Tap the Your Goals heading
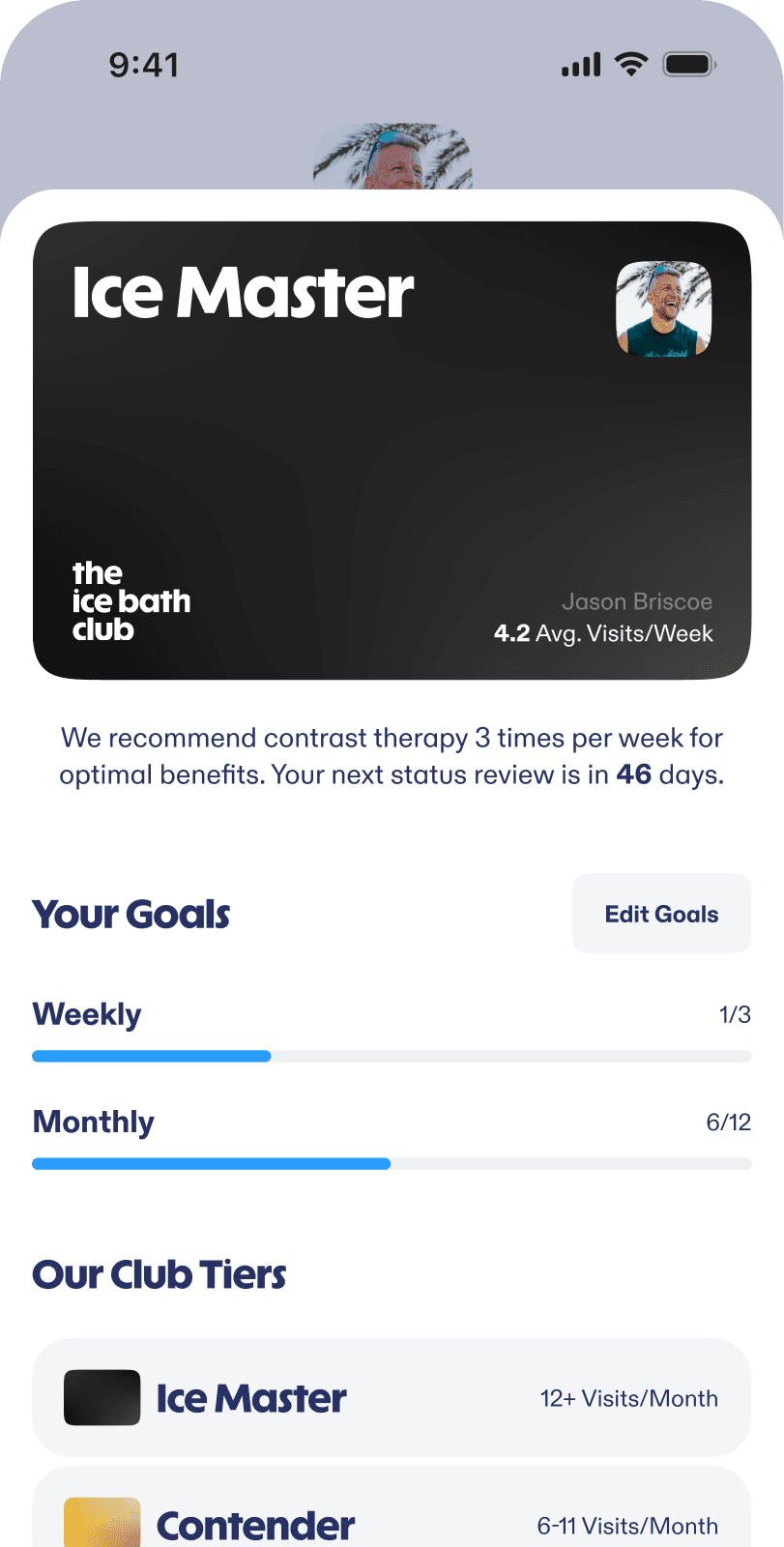This screenshot has height=1547, width=784. (131, 913)
